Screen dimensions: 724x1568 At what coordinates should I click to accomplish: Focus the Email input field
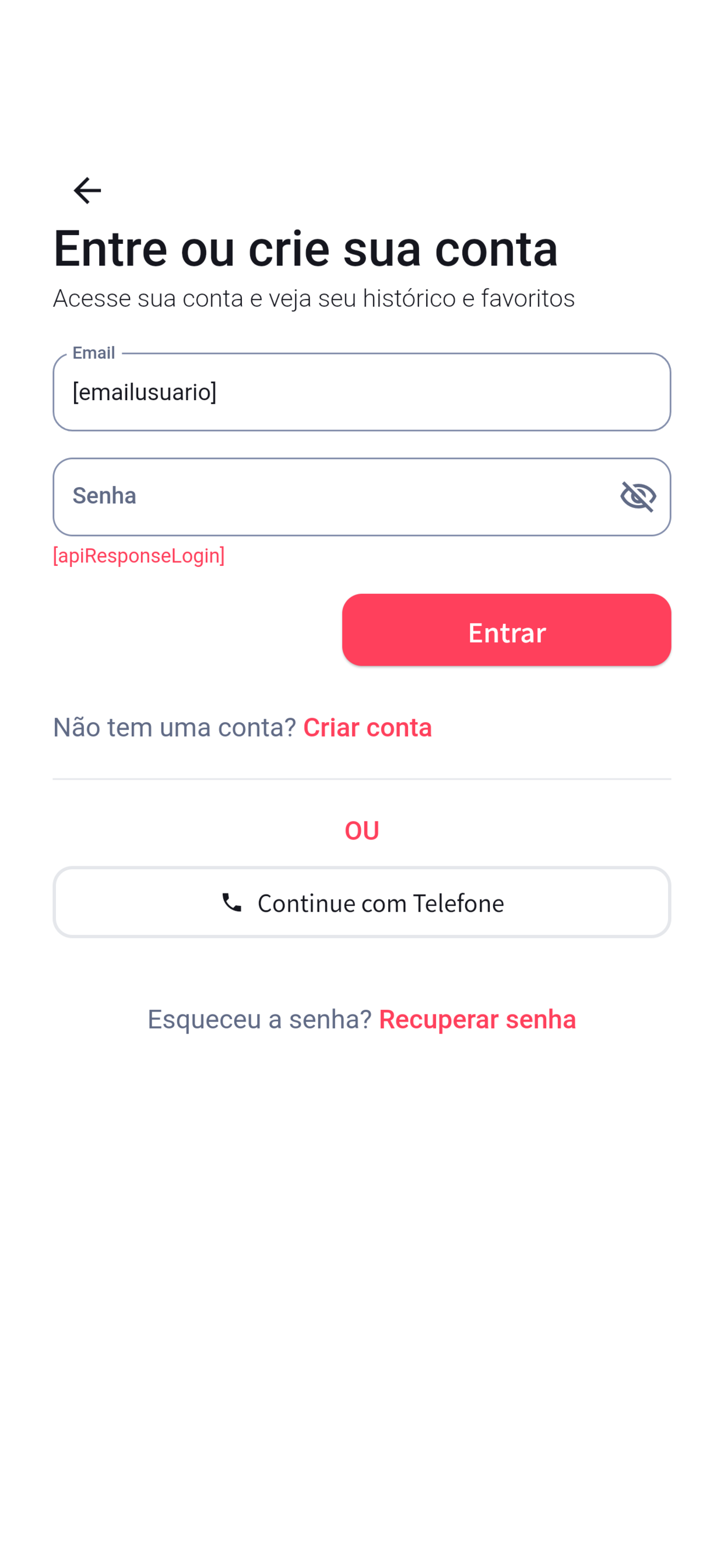click(x=361, y=392)
